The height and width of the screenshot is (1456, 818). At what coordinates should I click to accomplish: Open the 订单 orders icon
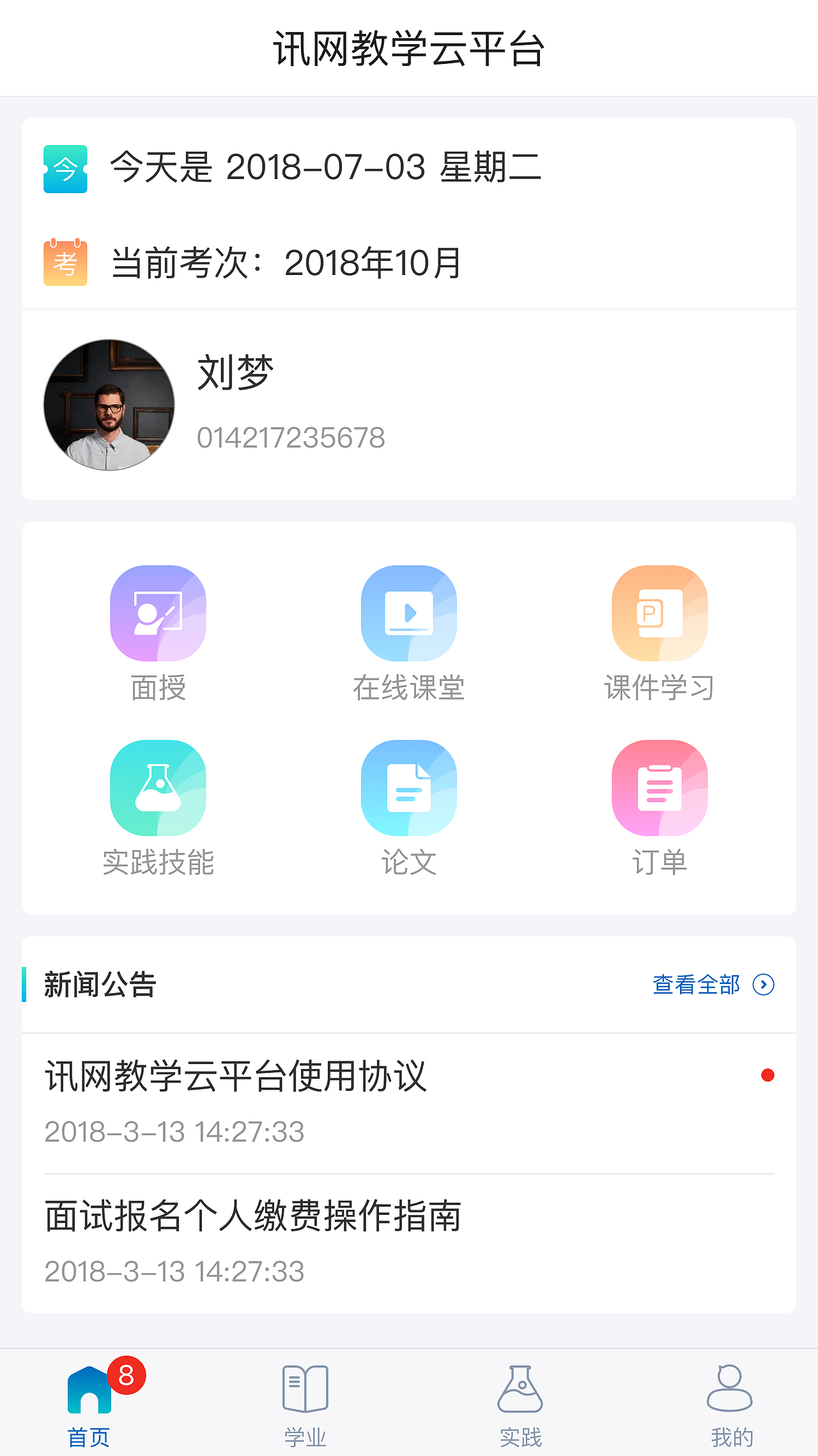point(660,788)
